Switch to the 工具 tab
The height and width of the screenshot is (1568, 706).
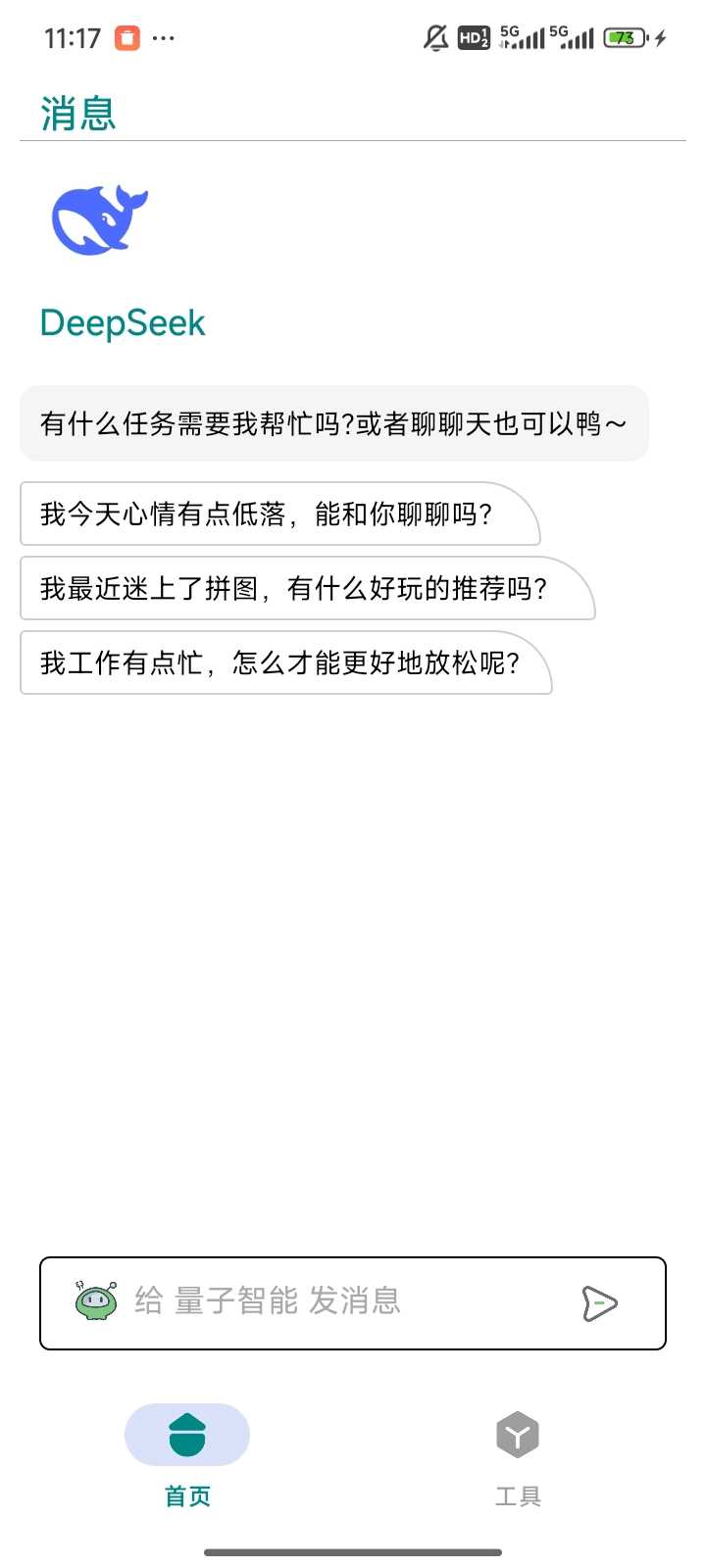point(518,1455)
